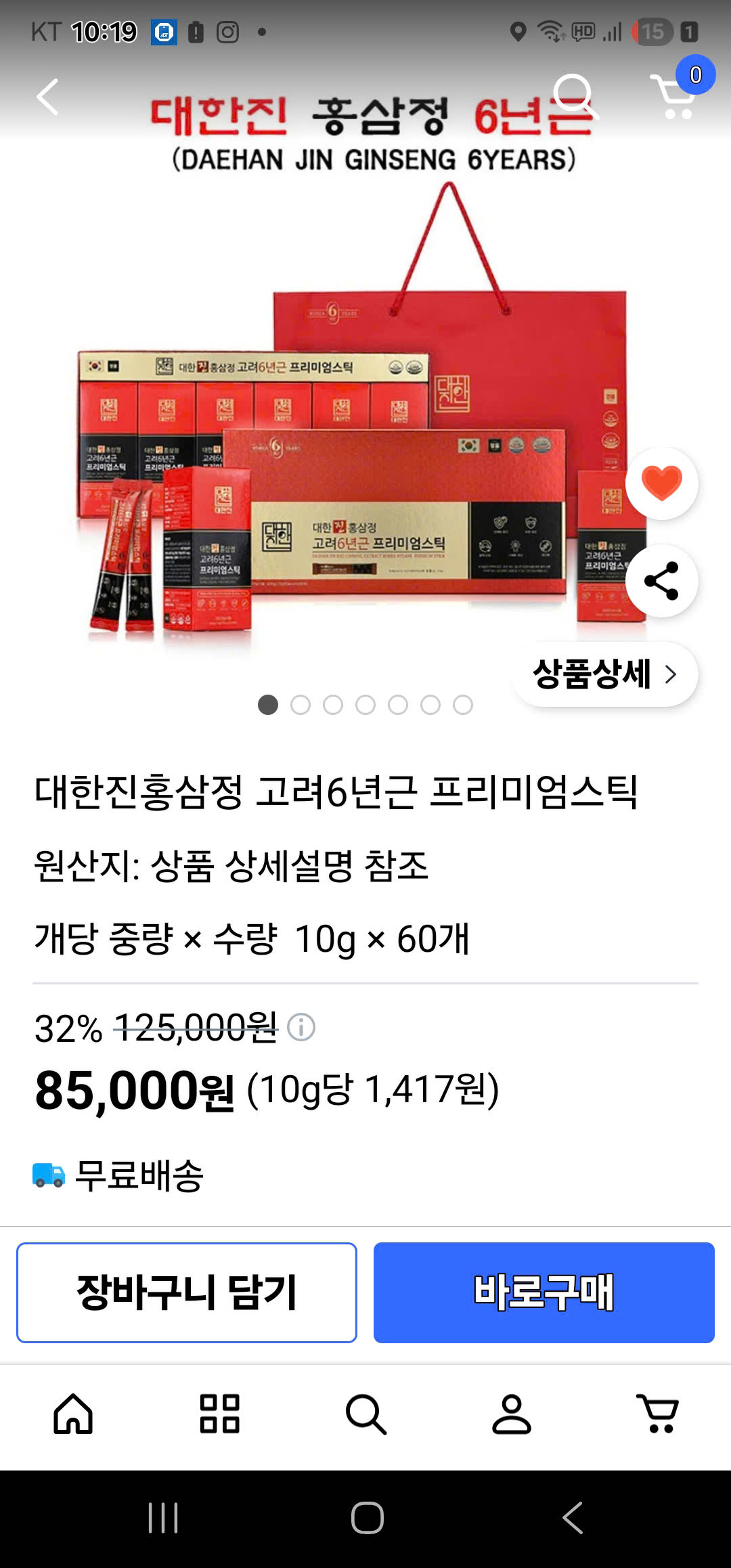Open the my account profile tab
Viewport: 731px width, 1568px height.
(x=512, y=1414)
